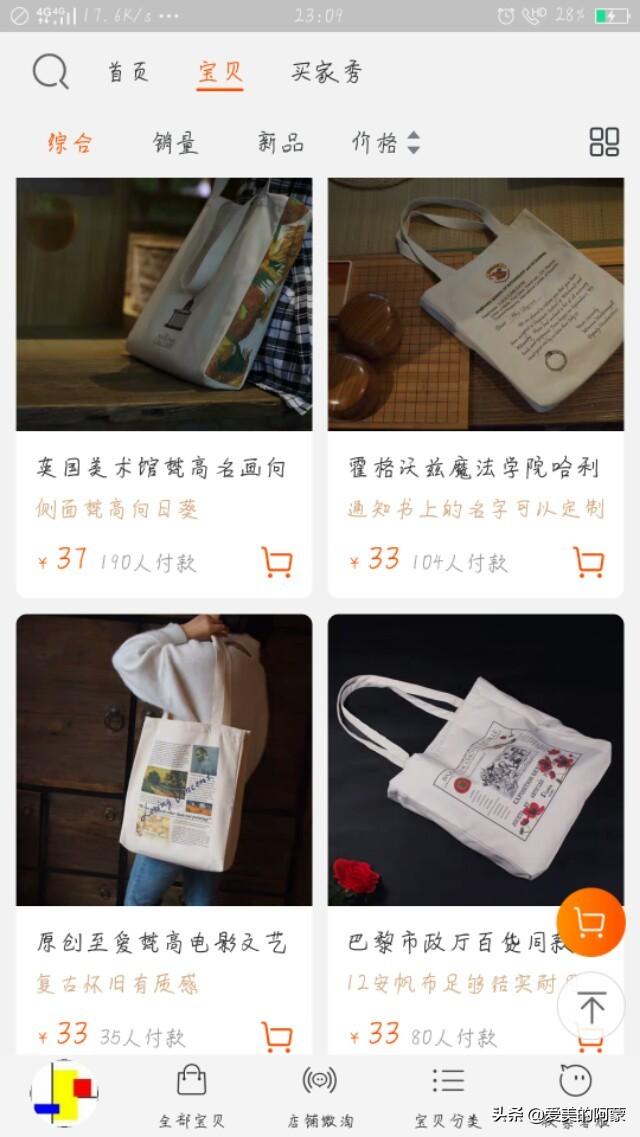Show 新品 products
Image resolution: width=640 pixels, height=1137 pixels.
[280, 142]
